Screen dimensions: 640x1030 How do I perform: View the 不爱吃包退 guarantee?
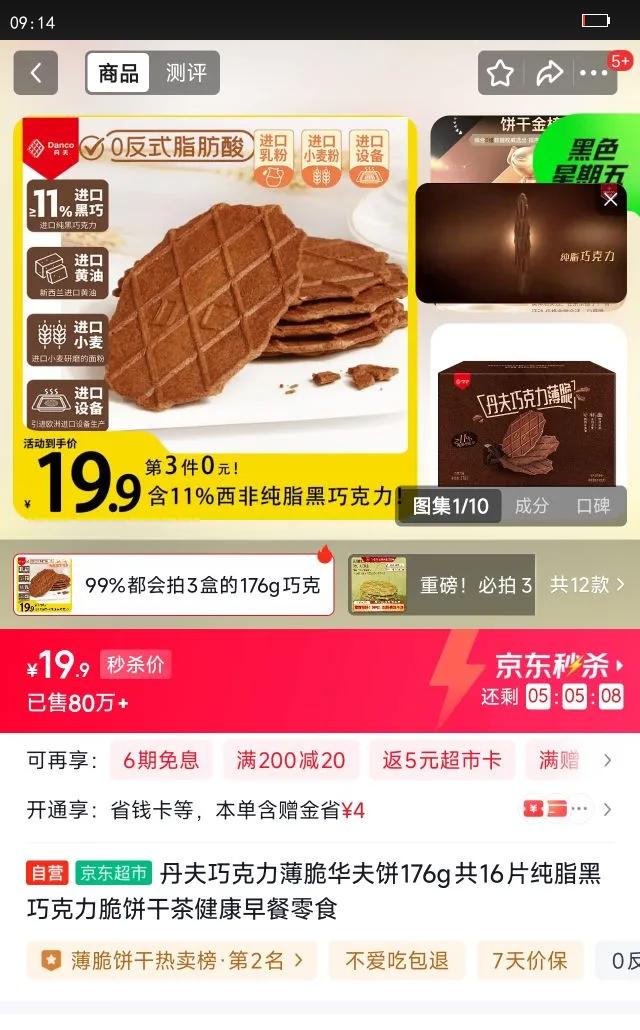[397, 961]
